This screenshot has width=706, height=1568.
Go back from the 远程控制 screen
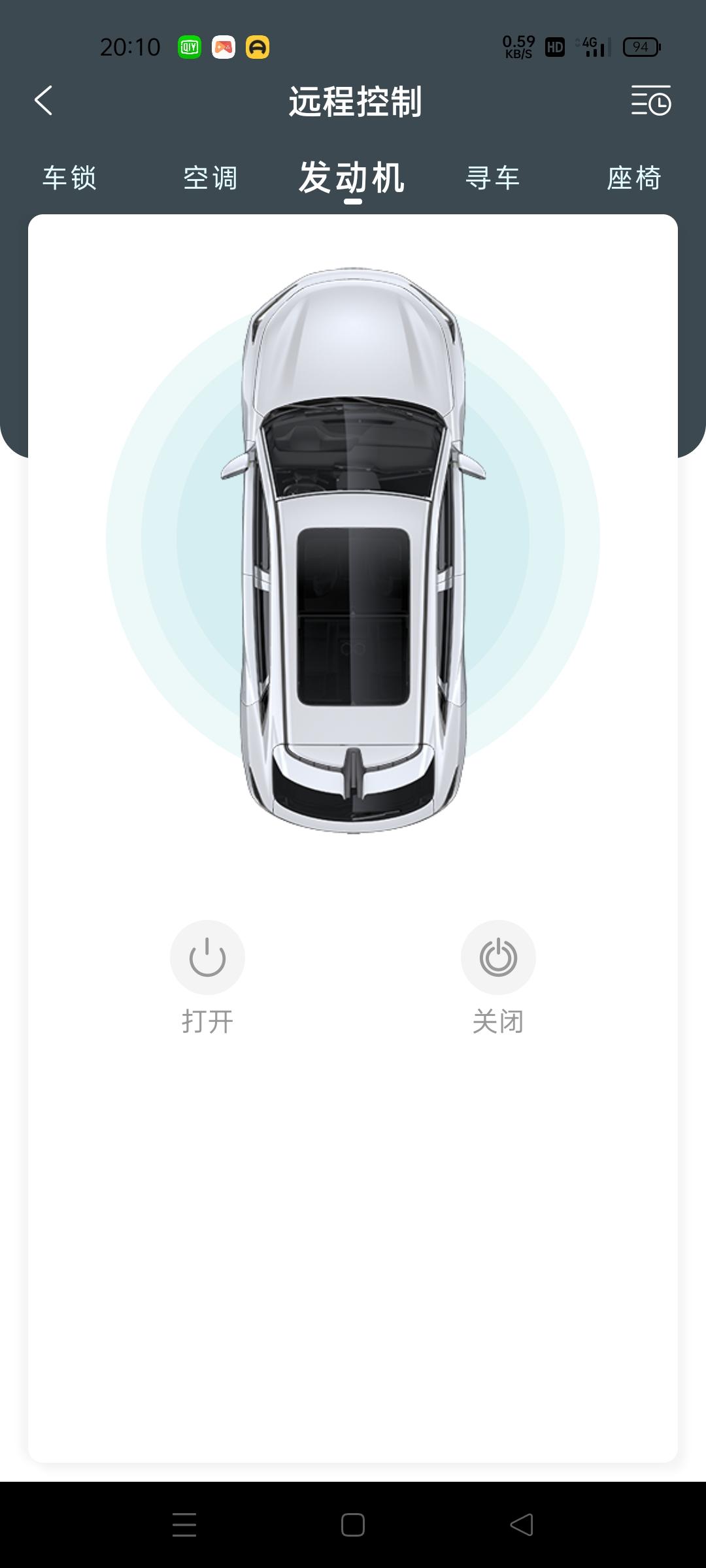tap(43, 101)
